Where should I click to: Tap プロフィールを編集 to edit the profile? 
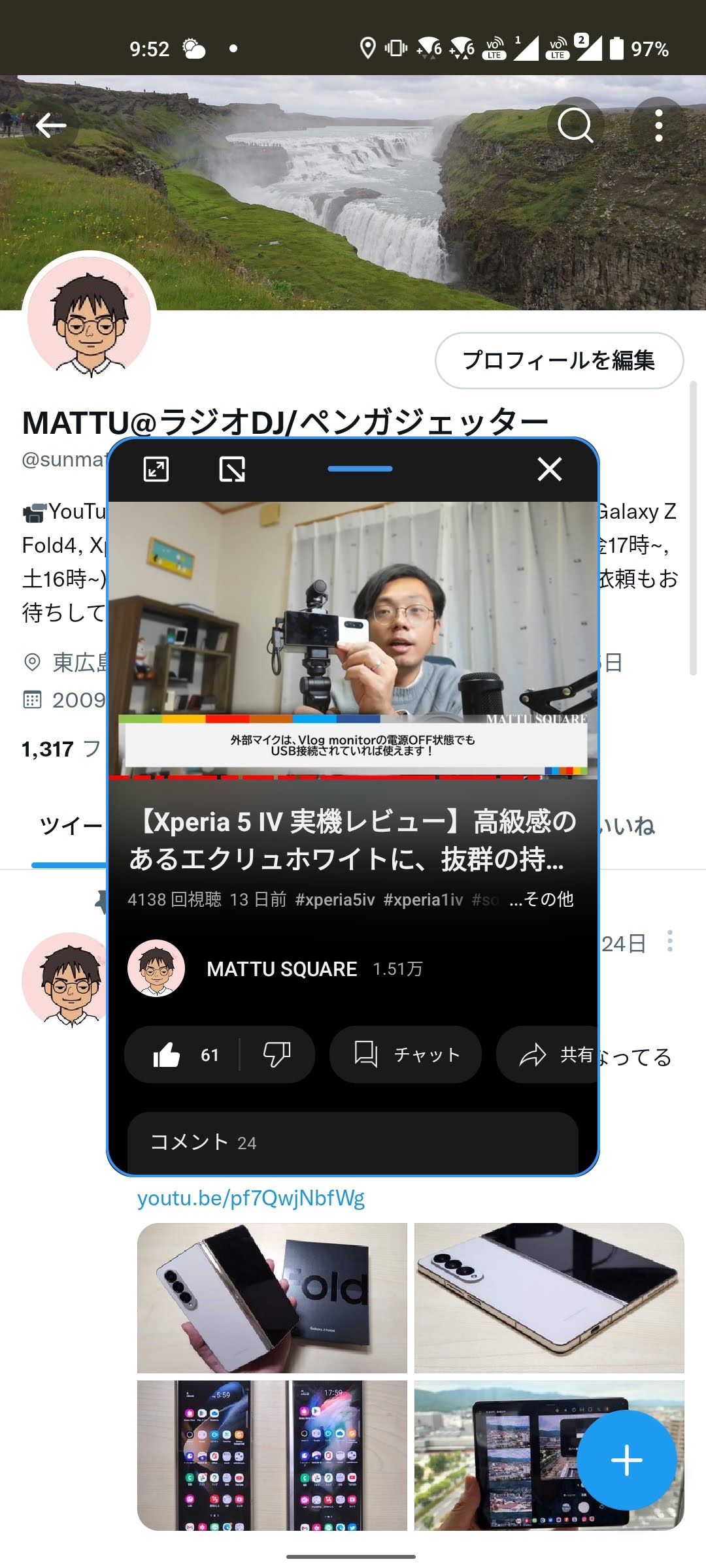point(560,361)
